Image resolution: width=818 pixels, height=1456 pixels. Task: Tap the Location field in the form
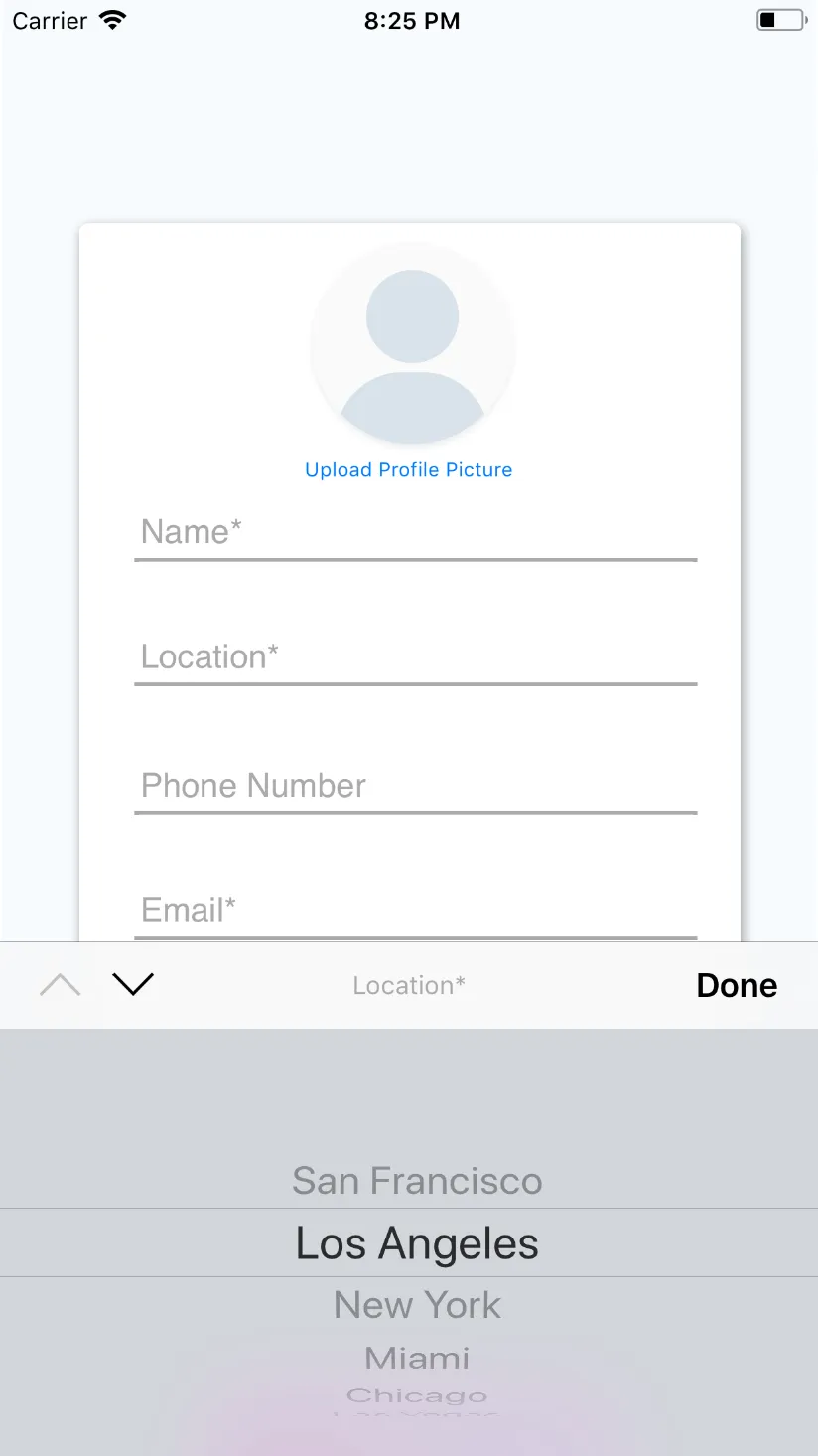point(415,657)
